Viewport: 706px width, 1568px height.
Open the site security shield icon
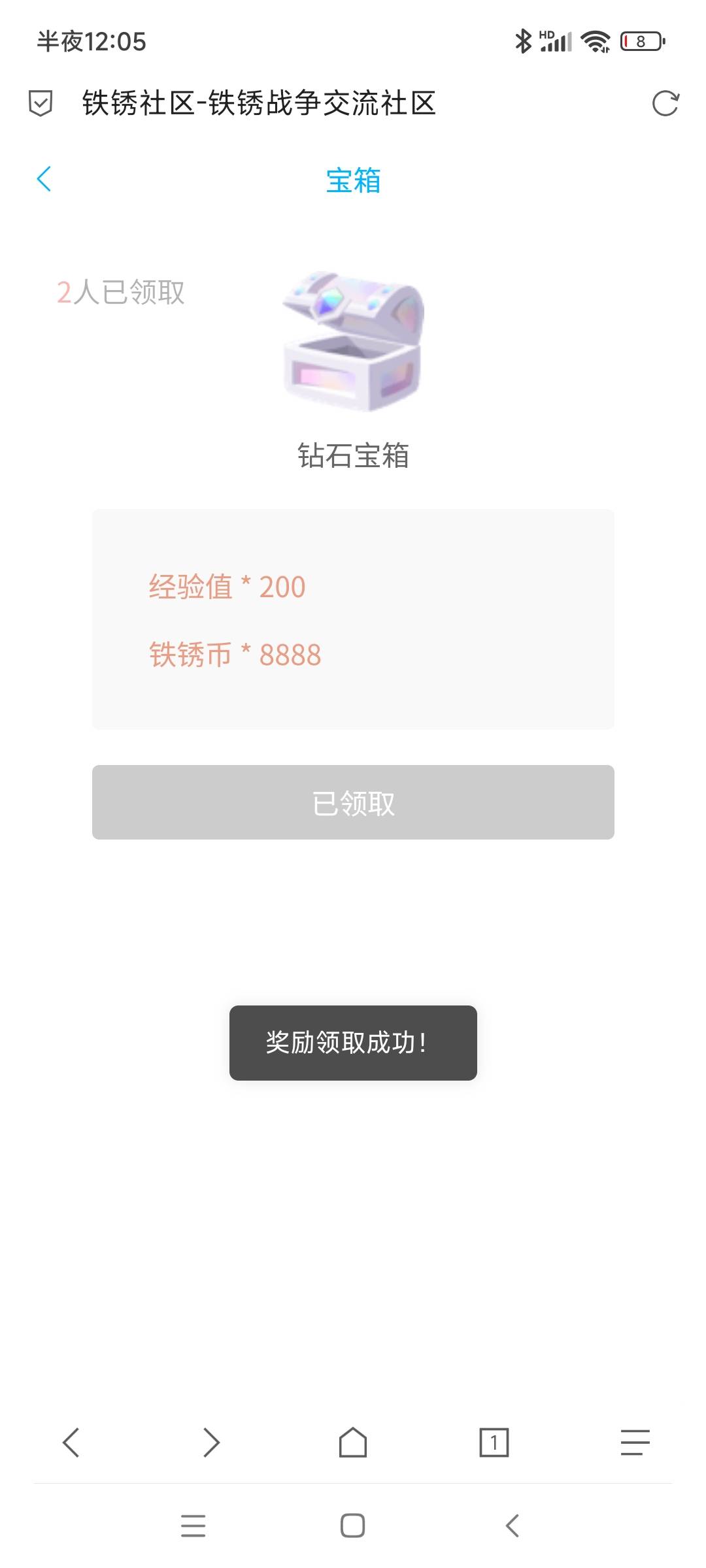(x=41, y=103)
